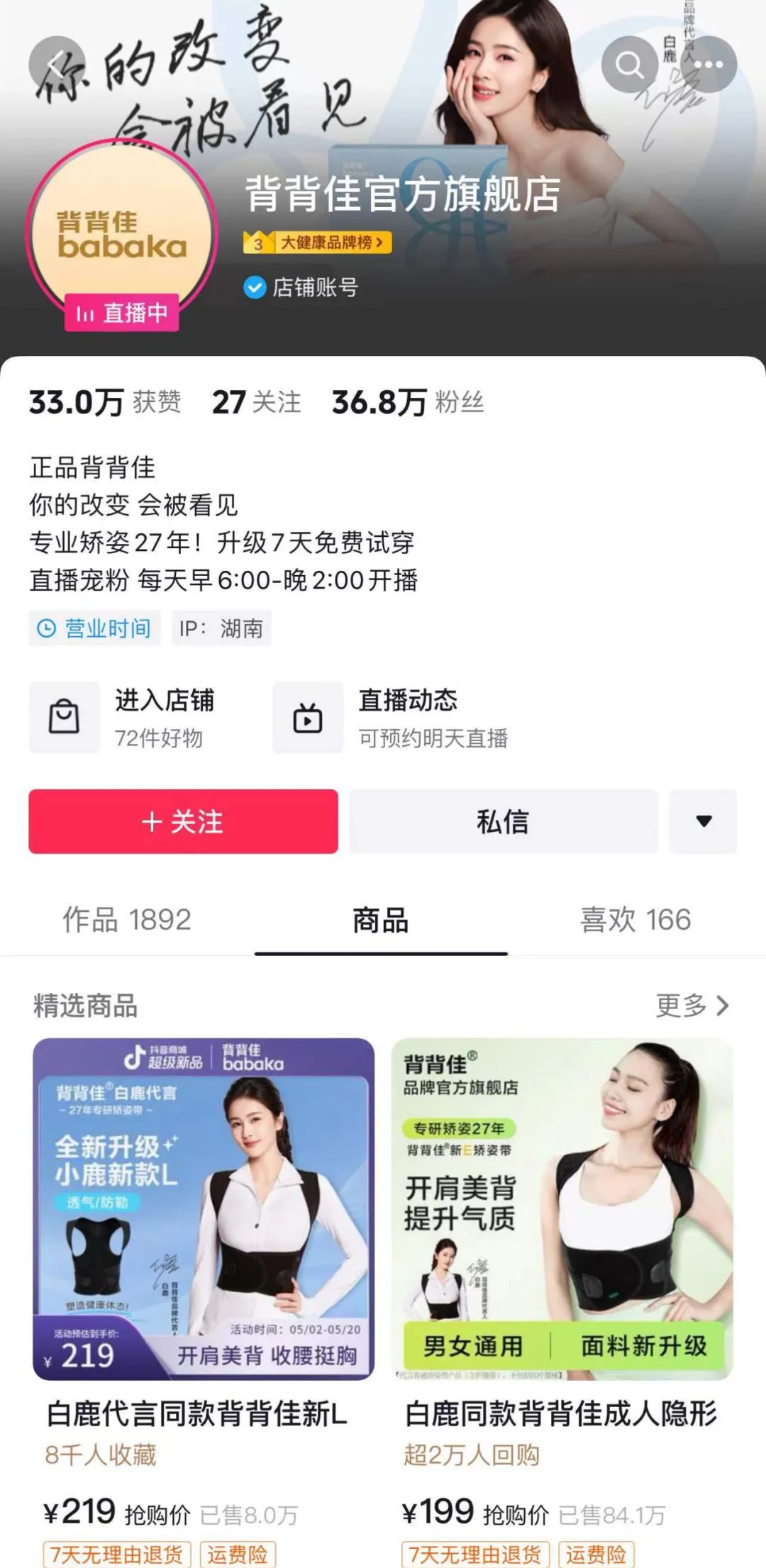Switch to the 喜欢 166 tab
766x1568 pixels.
click(x=635, y=920)
